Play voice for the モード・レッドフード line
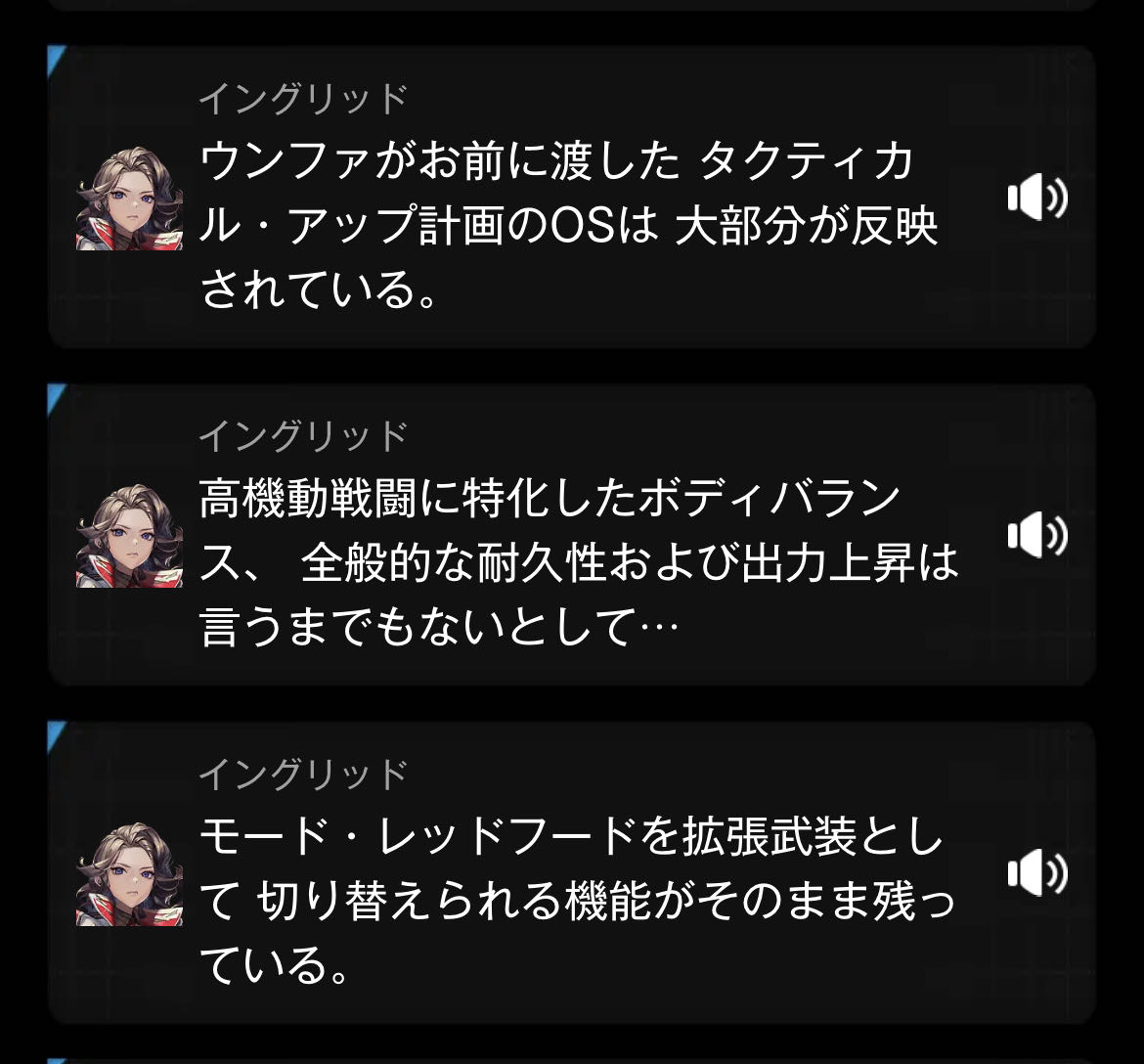The width and height of the screenshot is (1144, 1064). pyautogui.click(x=1036, y=873)
